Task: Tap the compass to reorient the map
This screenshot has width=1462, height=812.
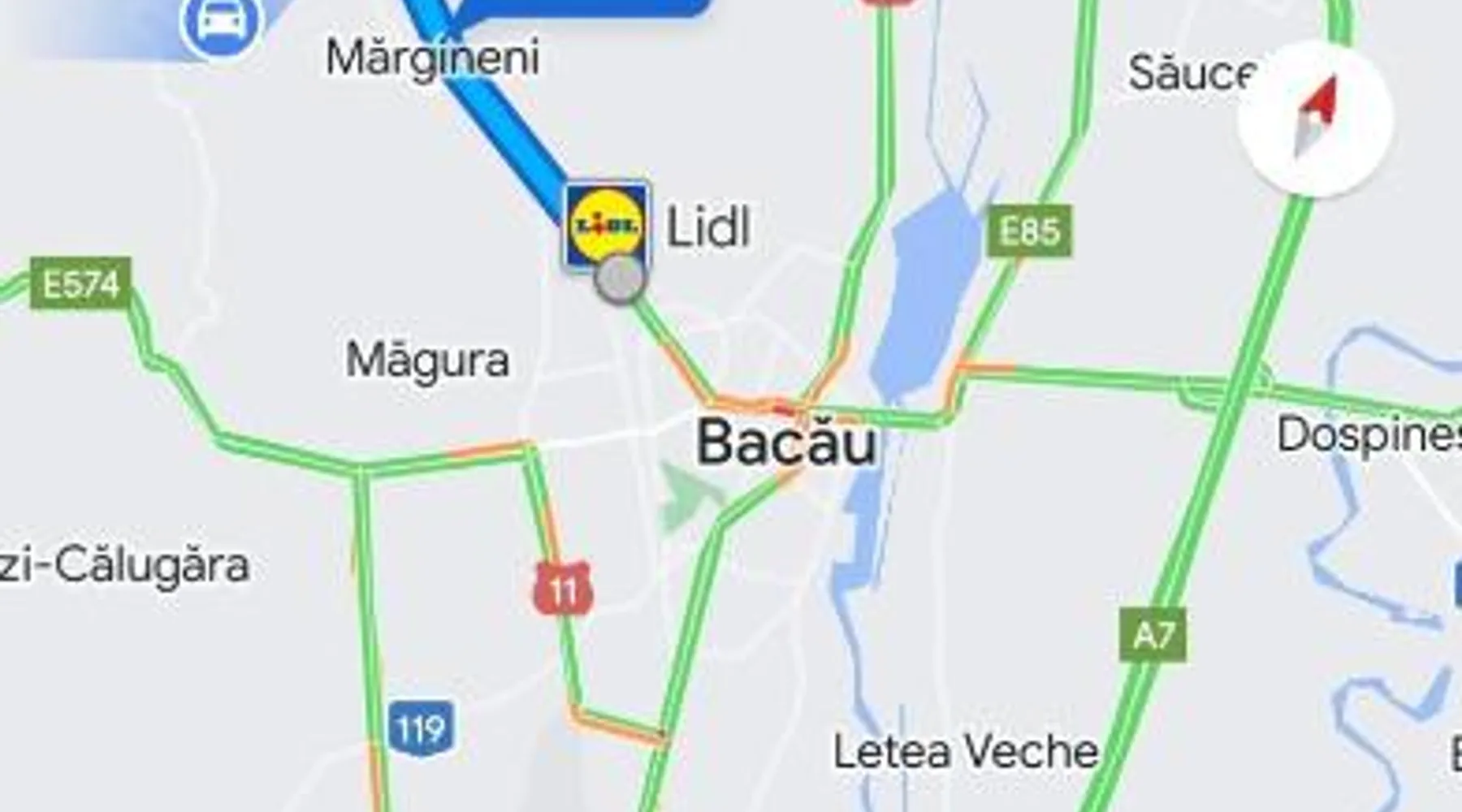Action: [1316, 119]
